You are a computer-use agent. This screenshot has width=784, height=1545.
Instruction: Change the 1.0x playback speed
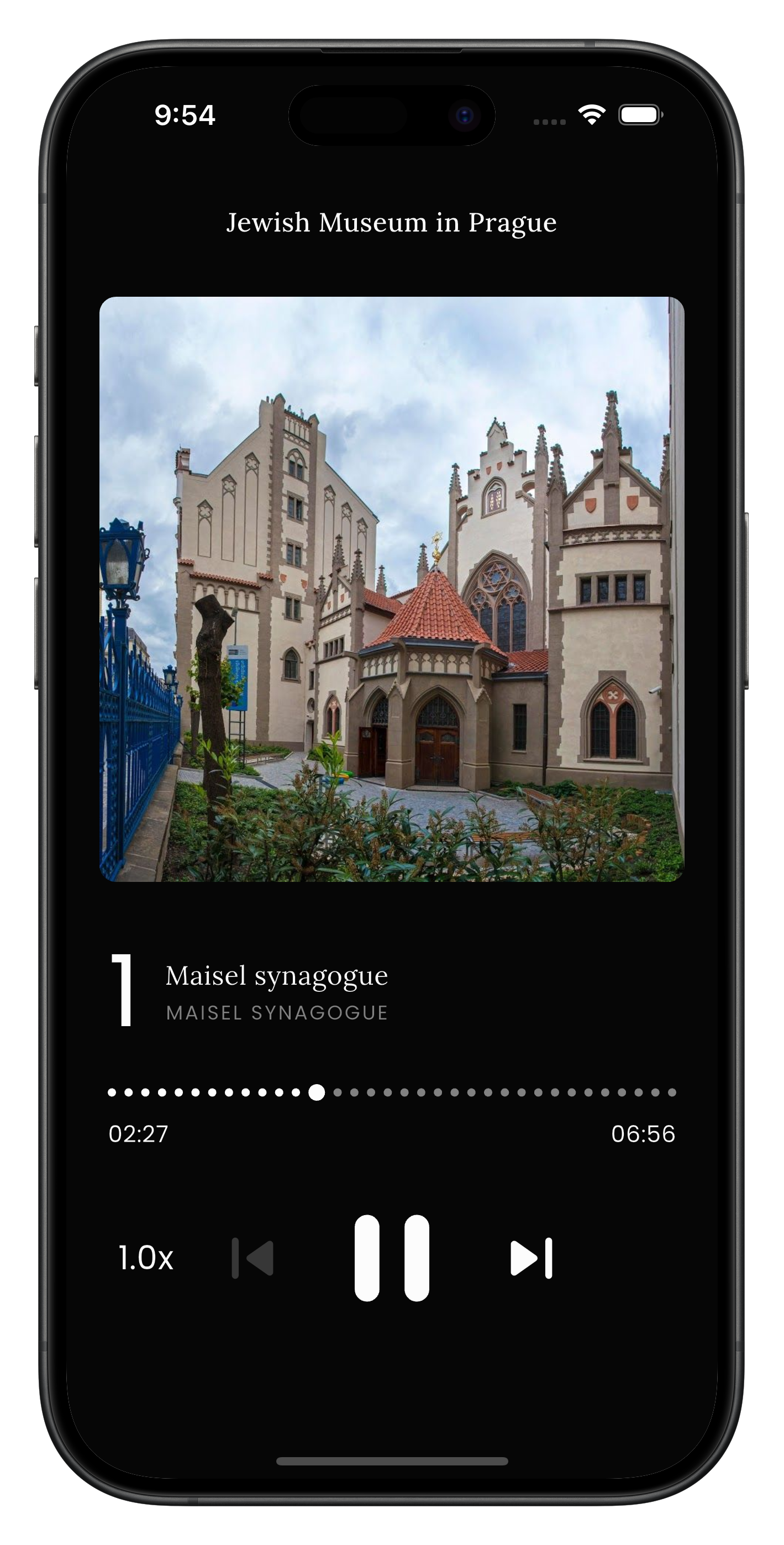pyautogui.click(x=146, y=1258)
